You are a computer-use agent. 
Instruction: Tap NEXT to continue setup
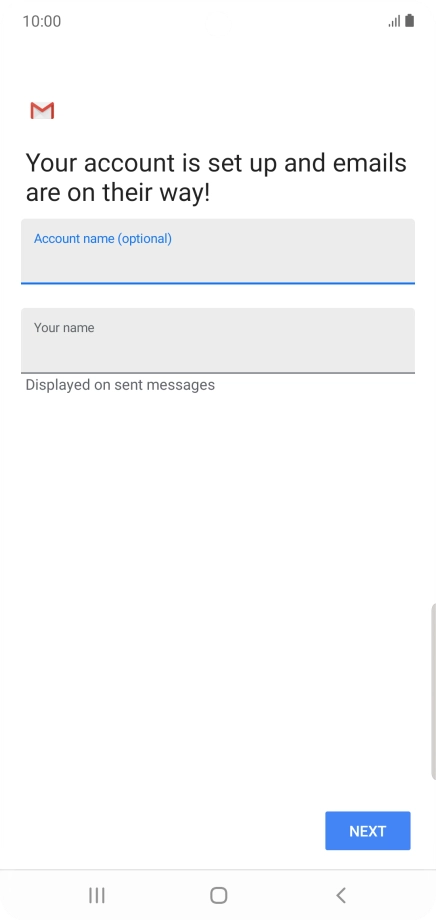tap(367, 831)
